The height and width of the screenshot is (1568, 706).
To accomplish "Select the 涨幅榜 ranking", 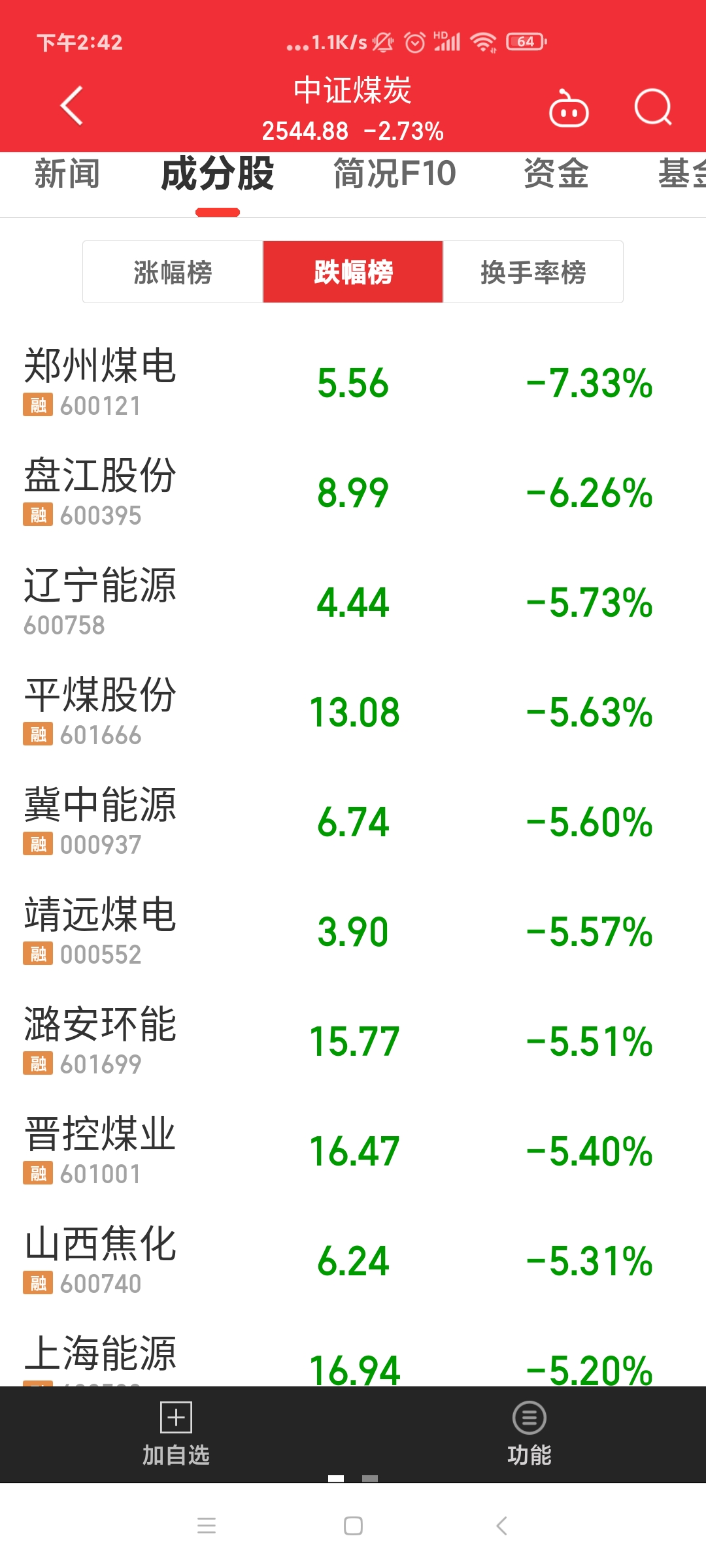I will (x=173, y=272).
